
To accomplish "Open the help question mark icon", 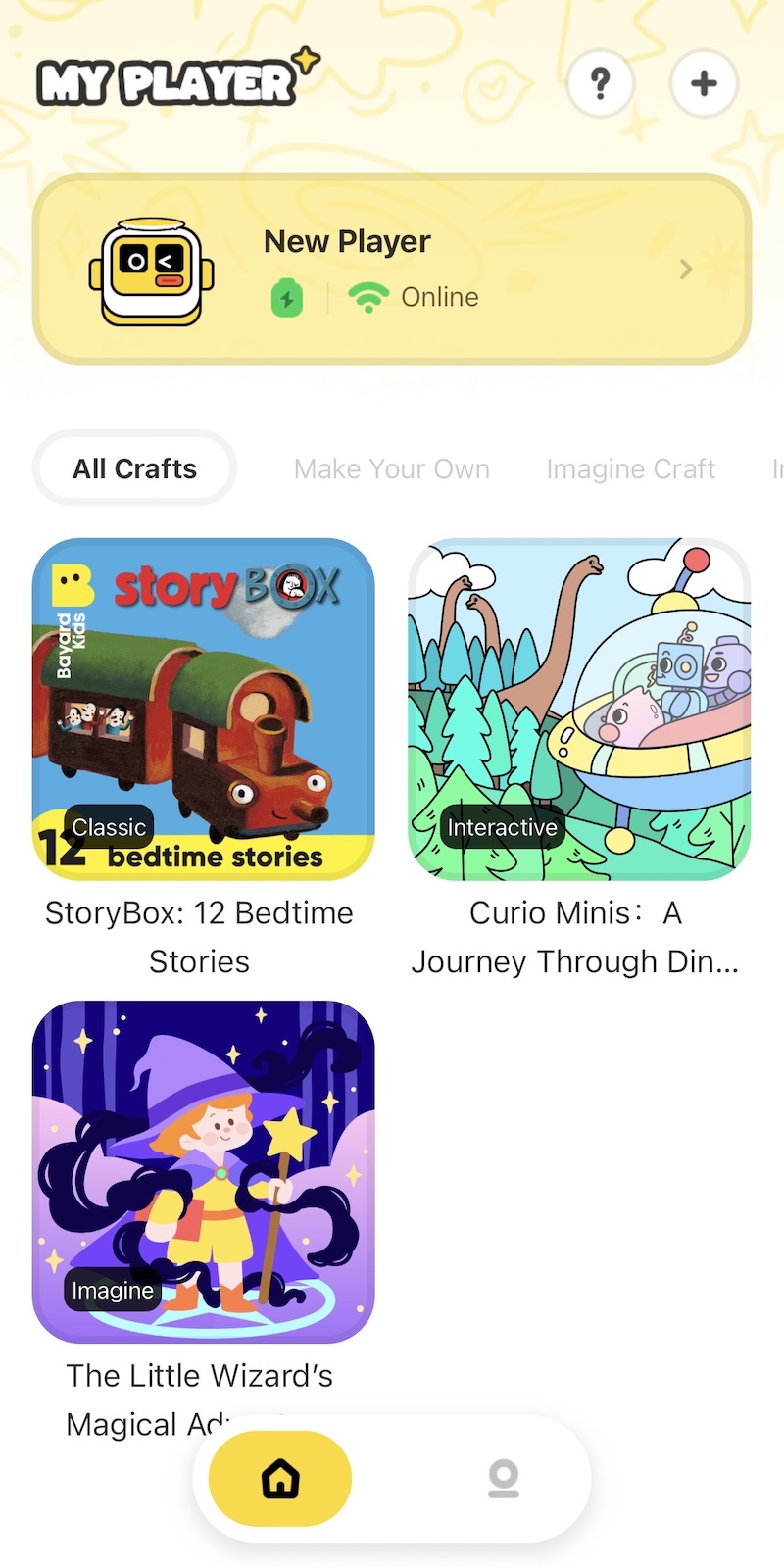I will point(600,84).
